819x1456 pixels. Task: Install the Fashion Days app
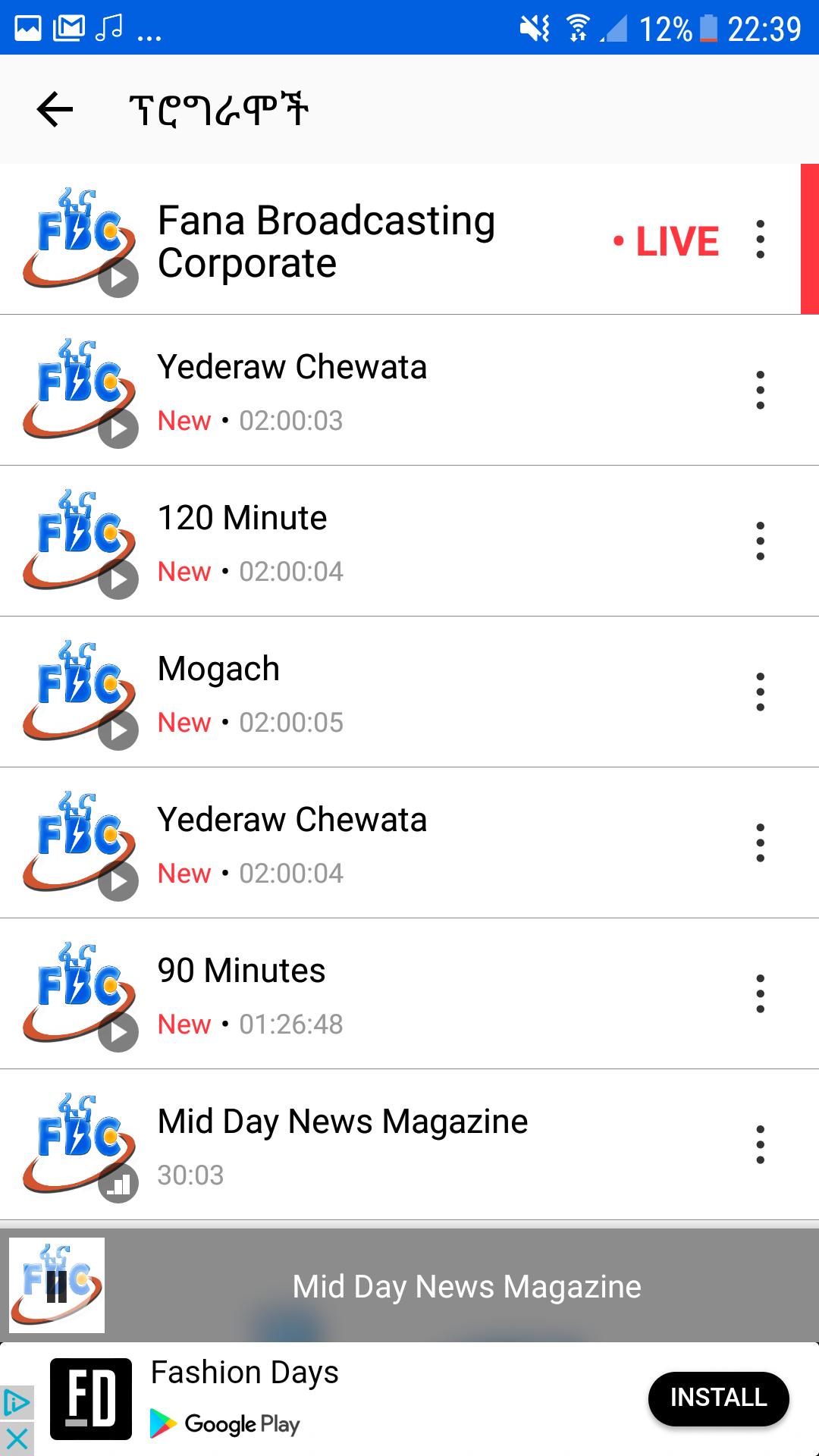coord(718,1398)
